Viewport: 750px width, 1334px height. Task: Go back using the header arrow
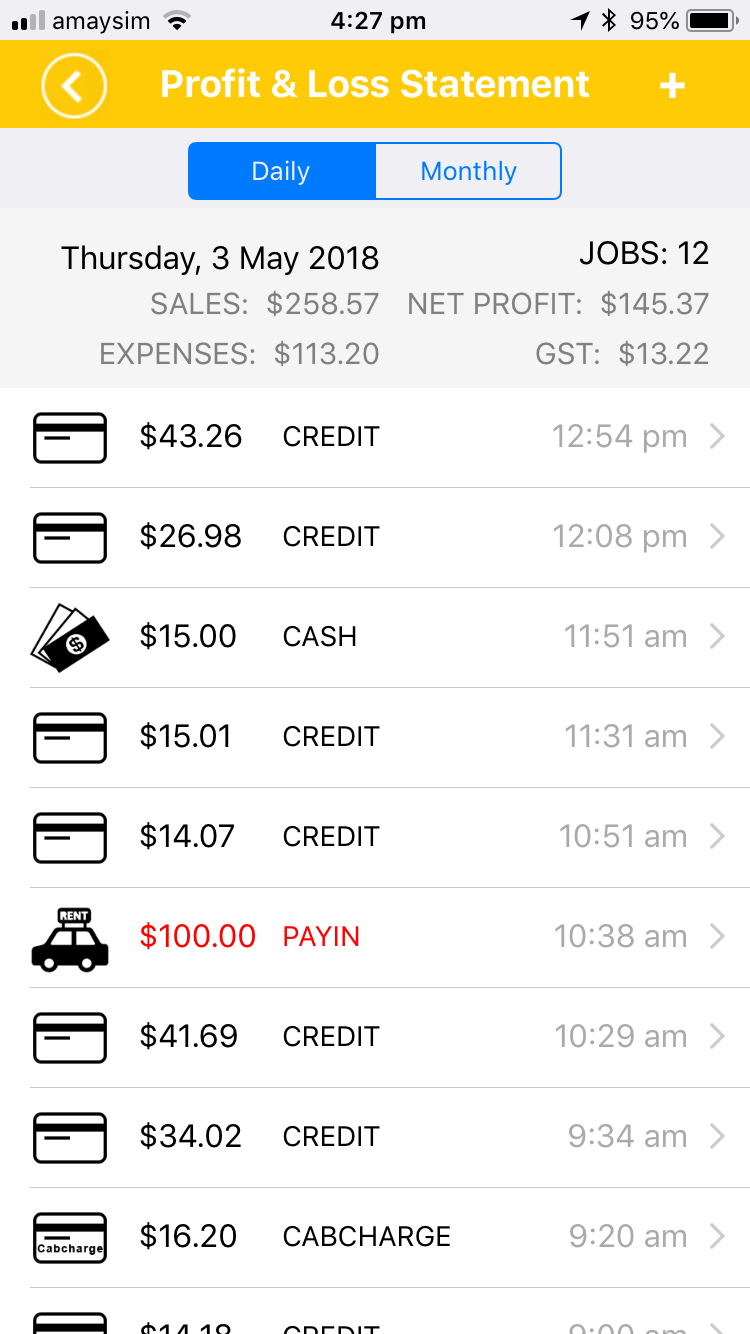[x=73, y=86]
